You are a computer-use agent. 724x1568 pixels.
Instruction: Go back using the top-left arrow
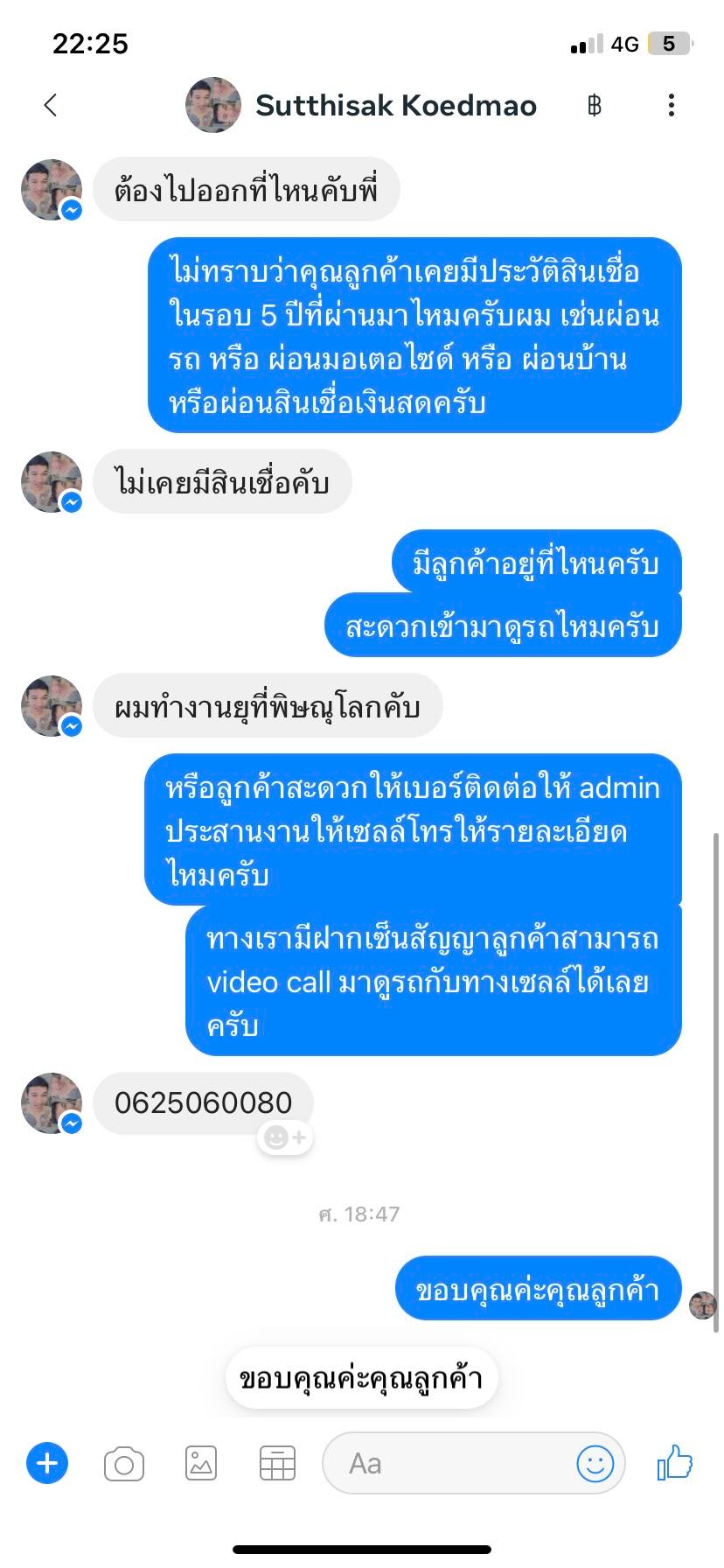click(x=51, y=106)
